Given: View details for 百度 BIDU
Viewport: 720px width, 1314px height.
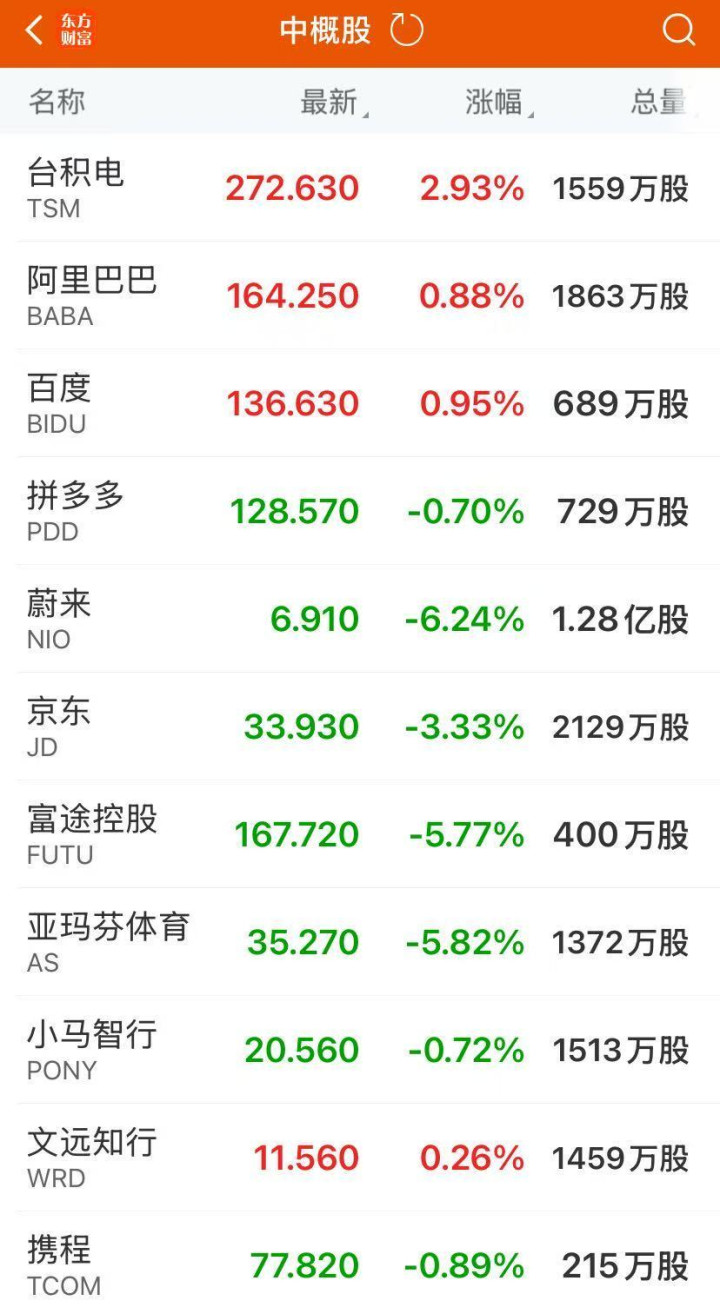Looking at the screenshot, I should (360, 404).
